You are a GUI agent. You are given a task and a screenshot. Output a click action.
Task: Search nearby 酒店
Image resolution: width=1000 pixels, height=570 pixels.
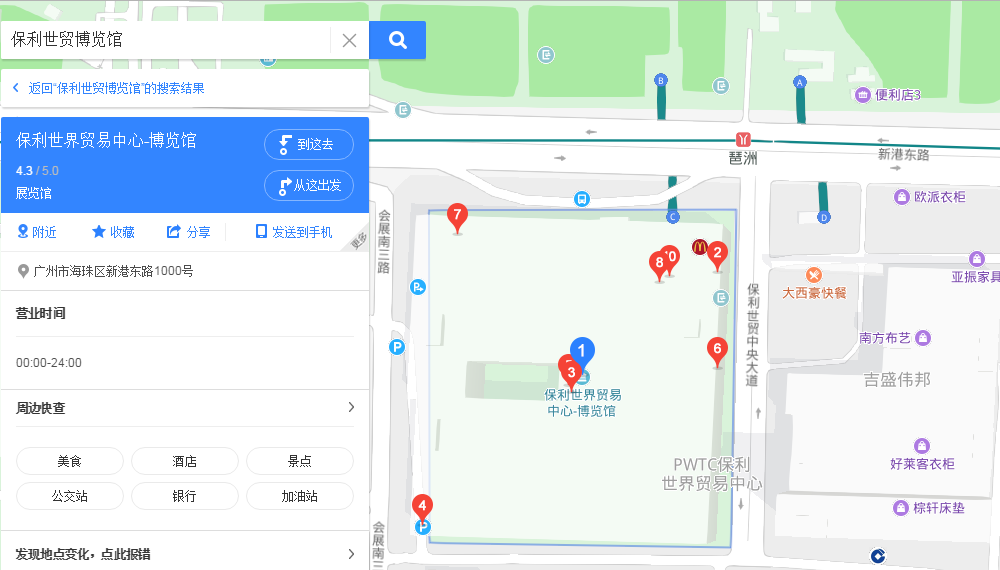click(185, 461)
